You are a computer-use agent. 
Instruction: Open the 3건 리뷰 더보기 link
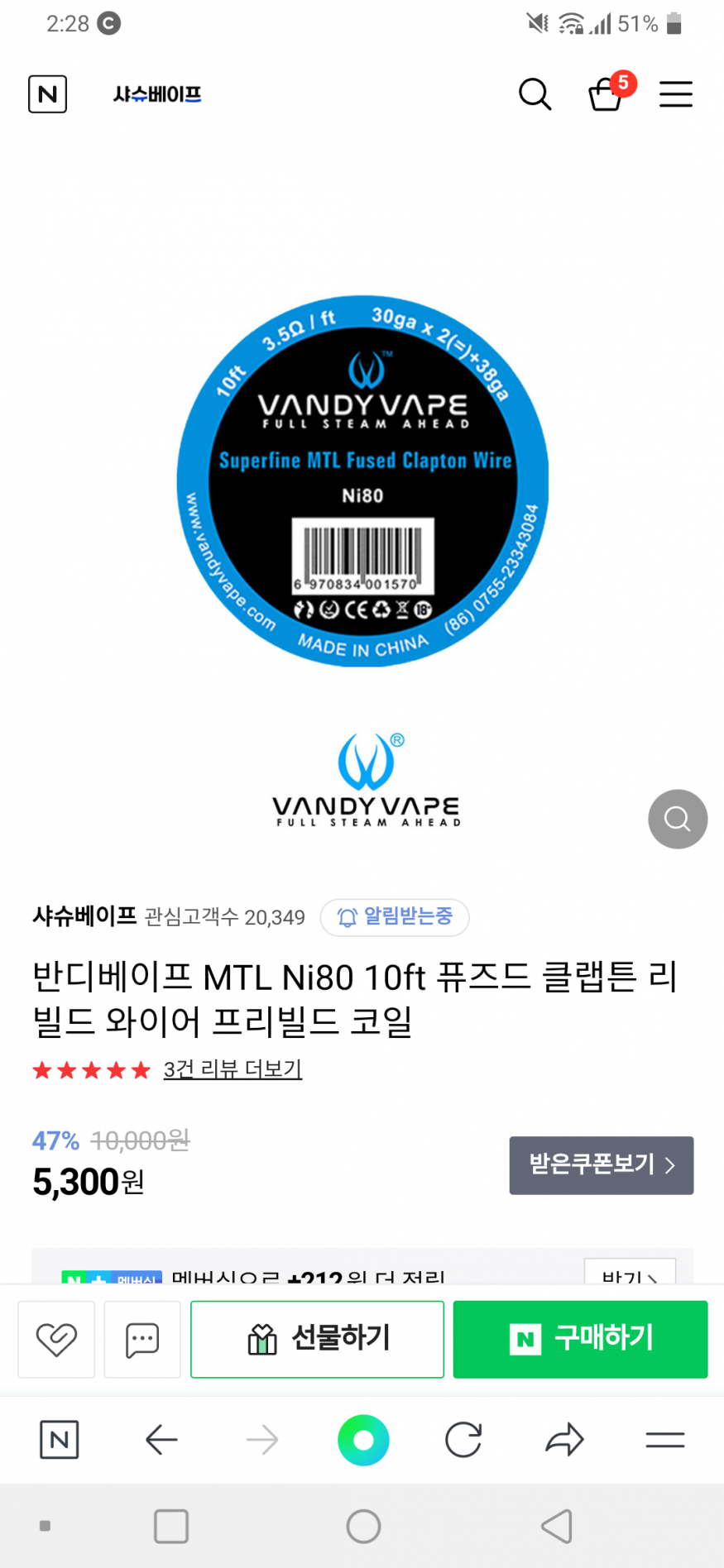pyautogui.click(x=233, y=1069)
